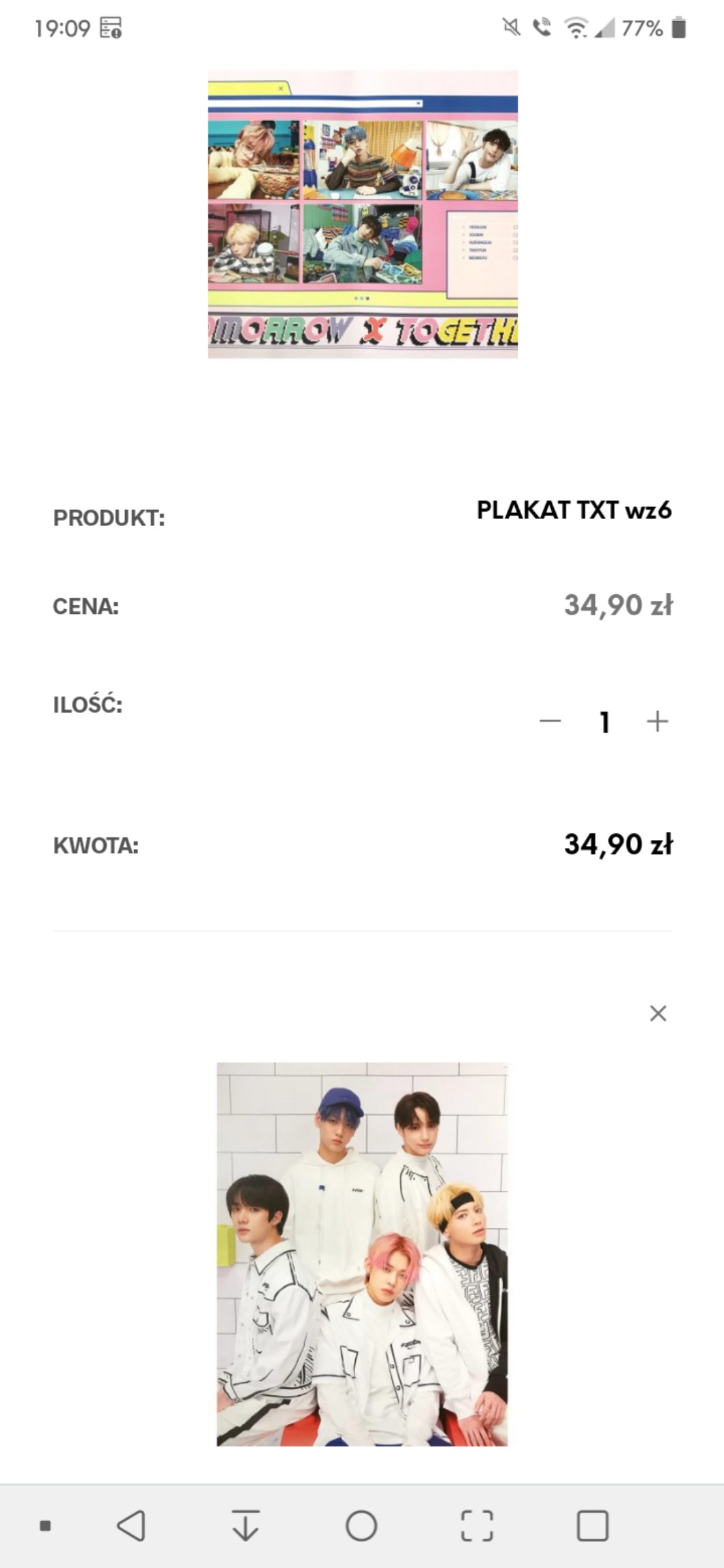This screenshot has width=724, height=1568.
Task: Open recent apps overview
Action: point(592,1526)
